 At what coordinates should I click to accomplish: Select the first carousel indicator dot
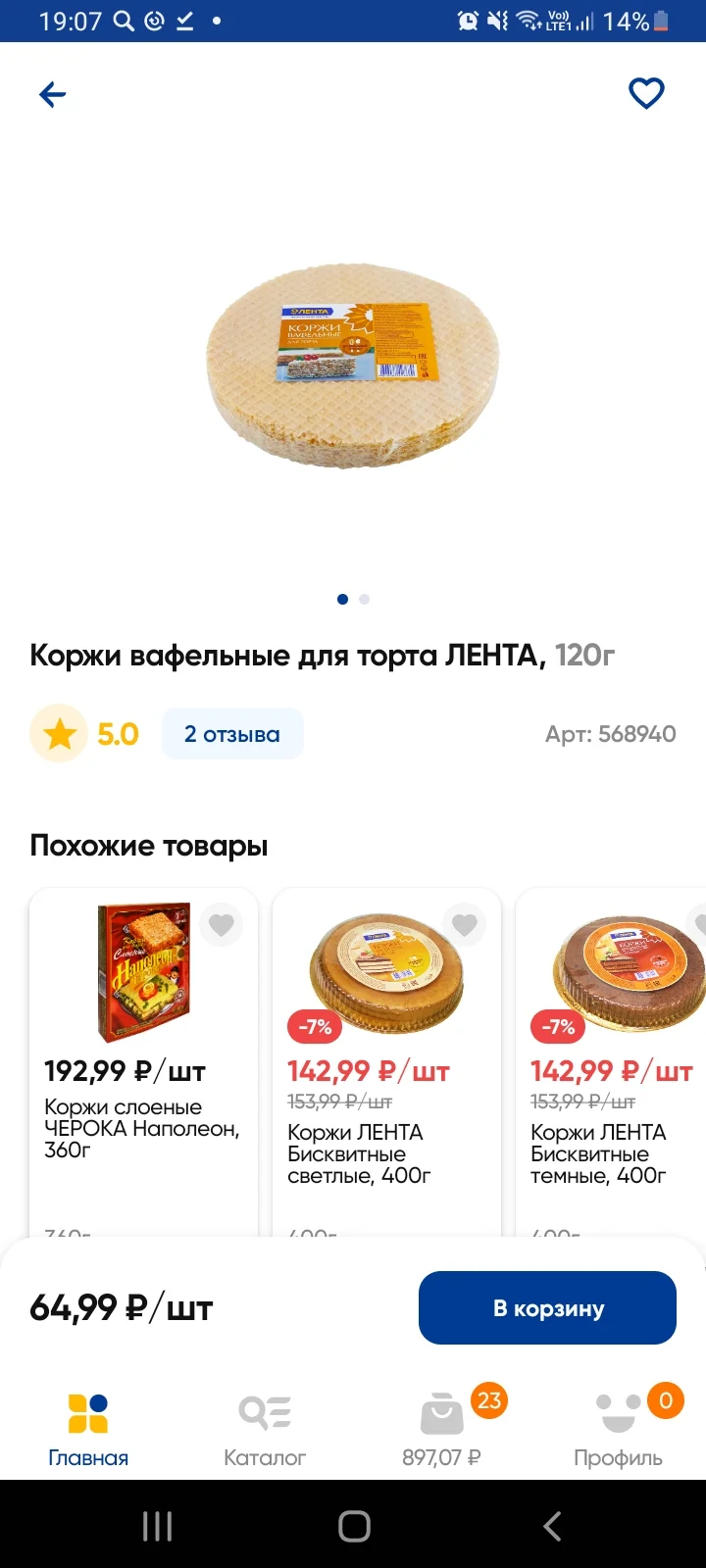[342, 599]
